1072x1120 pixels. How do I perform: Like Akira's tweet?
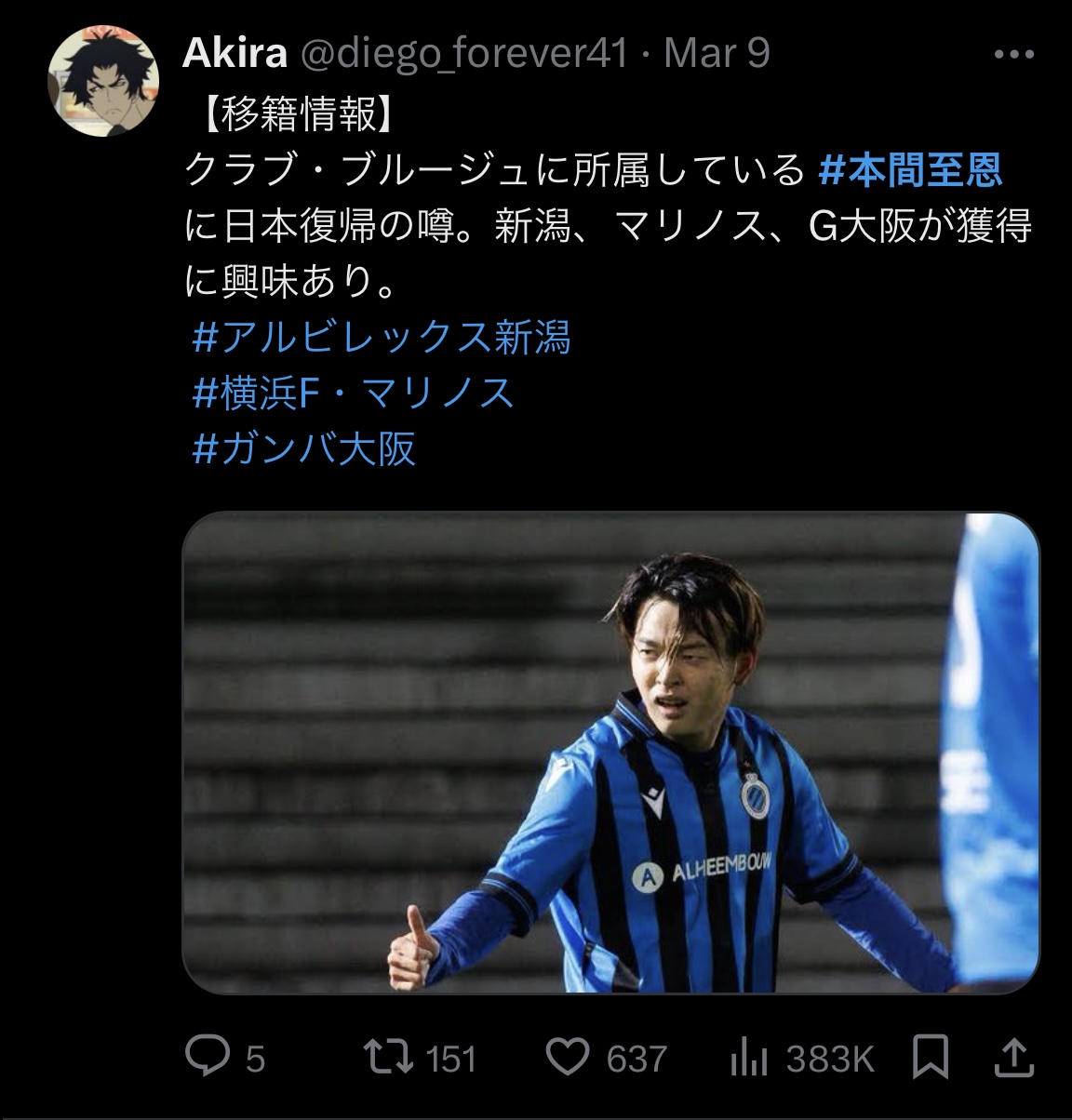coord(567,1057)
